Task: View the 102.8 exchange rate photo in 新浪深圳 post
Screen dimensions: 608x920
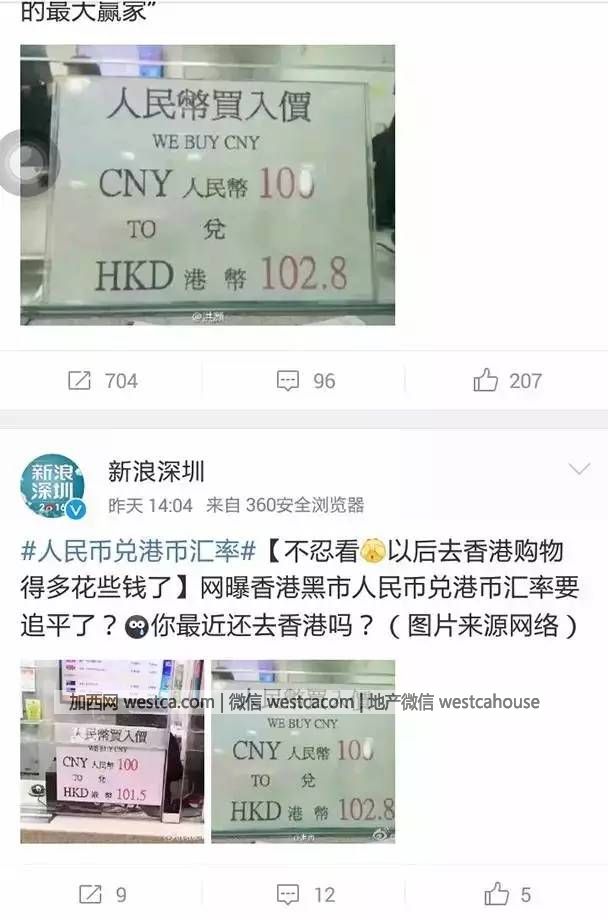Action: (x=302, y=750)
